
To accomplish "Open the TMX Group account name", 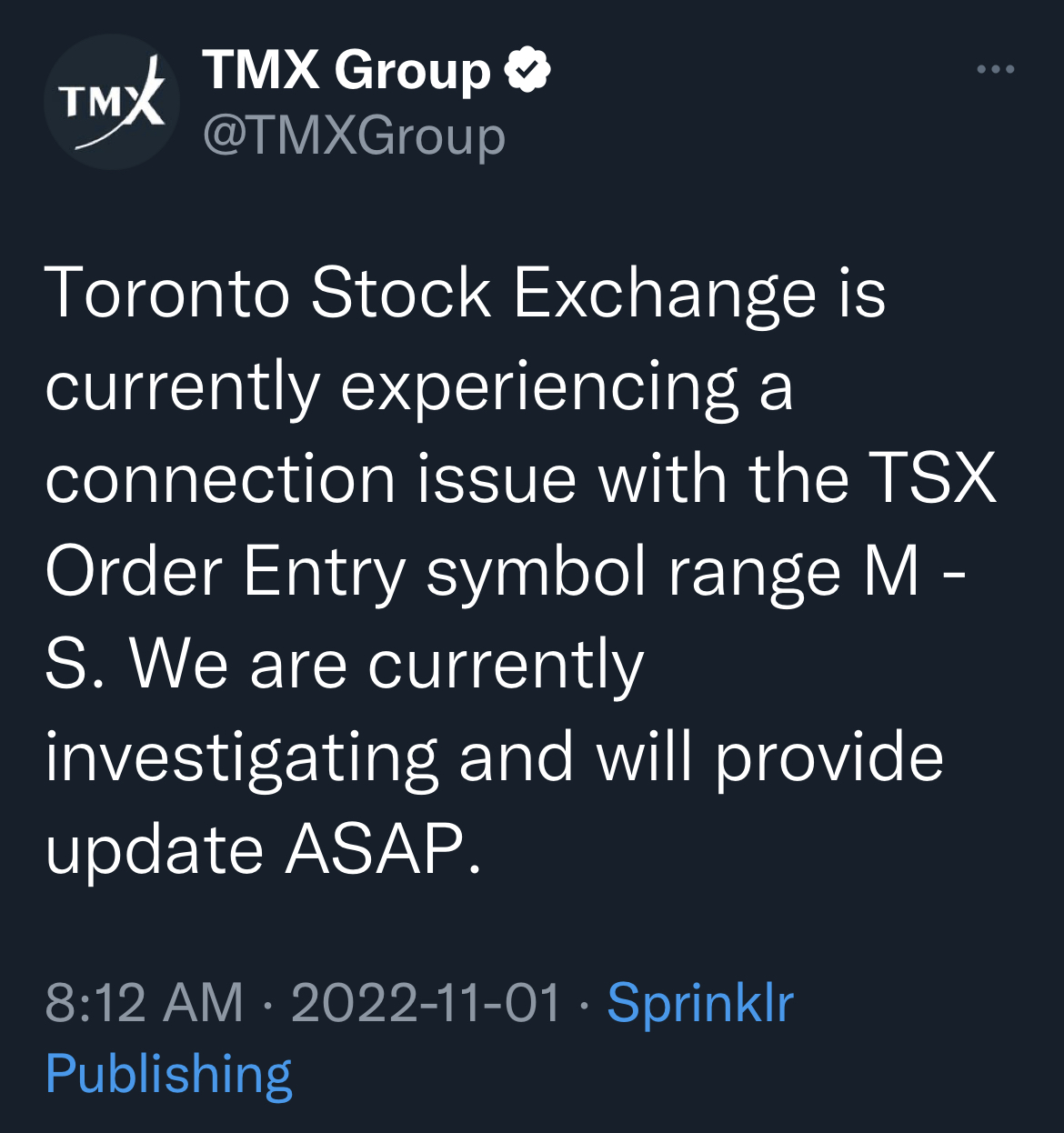I will pyautogui.click(x=346, y=70).
